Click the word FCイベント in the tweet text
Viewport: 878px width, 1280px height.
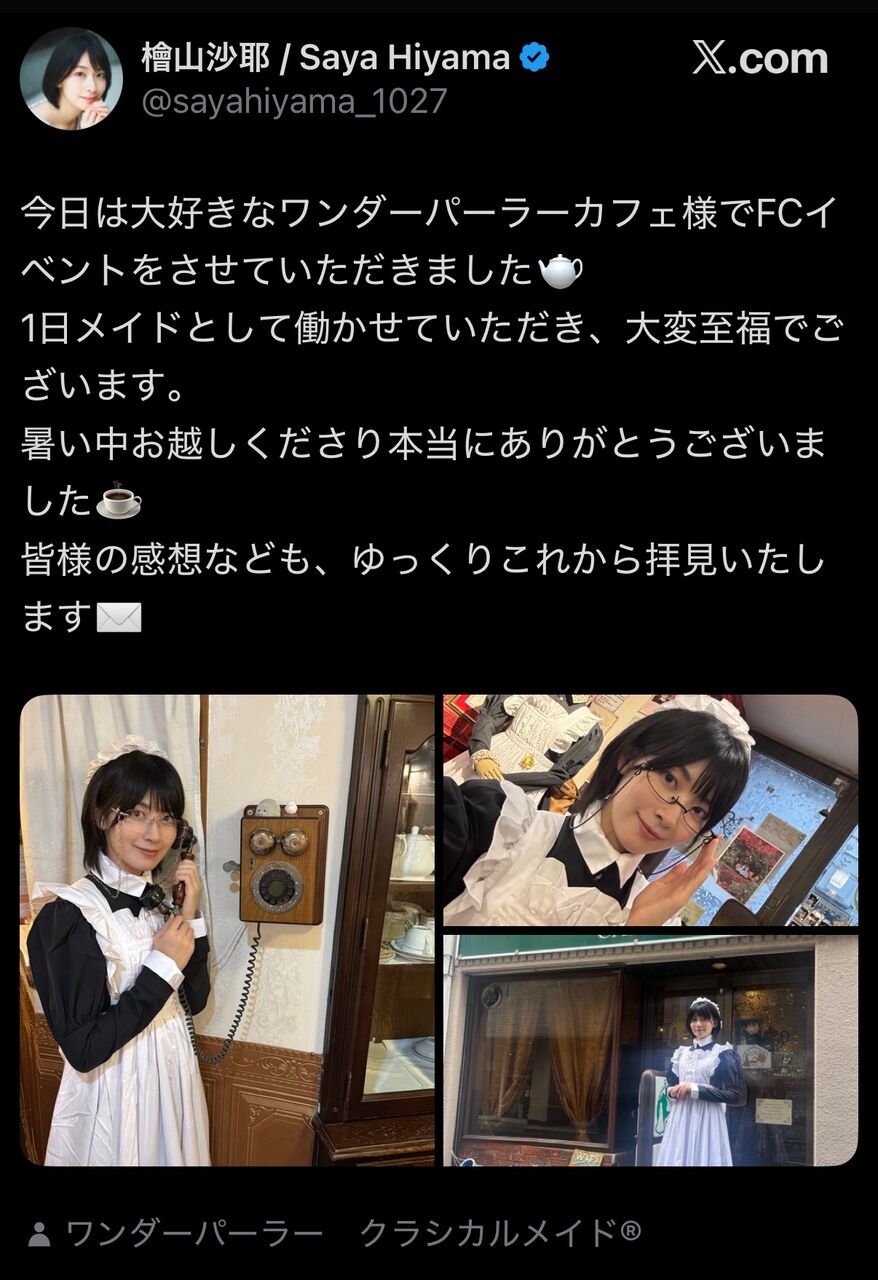pos(790,212)
